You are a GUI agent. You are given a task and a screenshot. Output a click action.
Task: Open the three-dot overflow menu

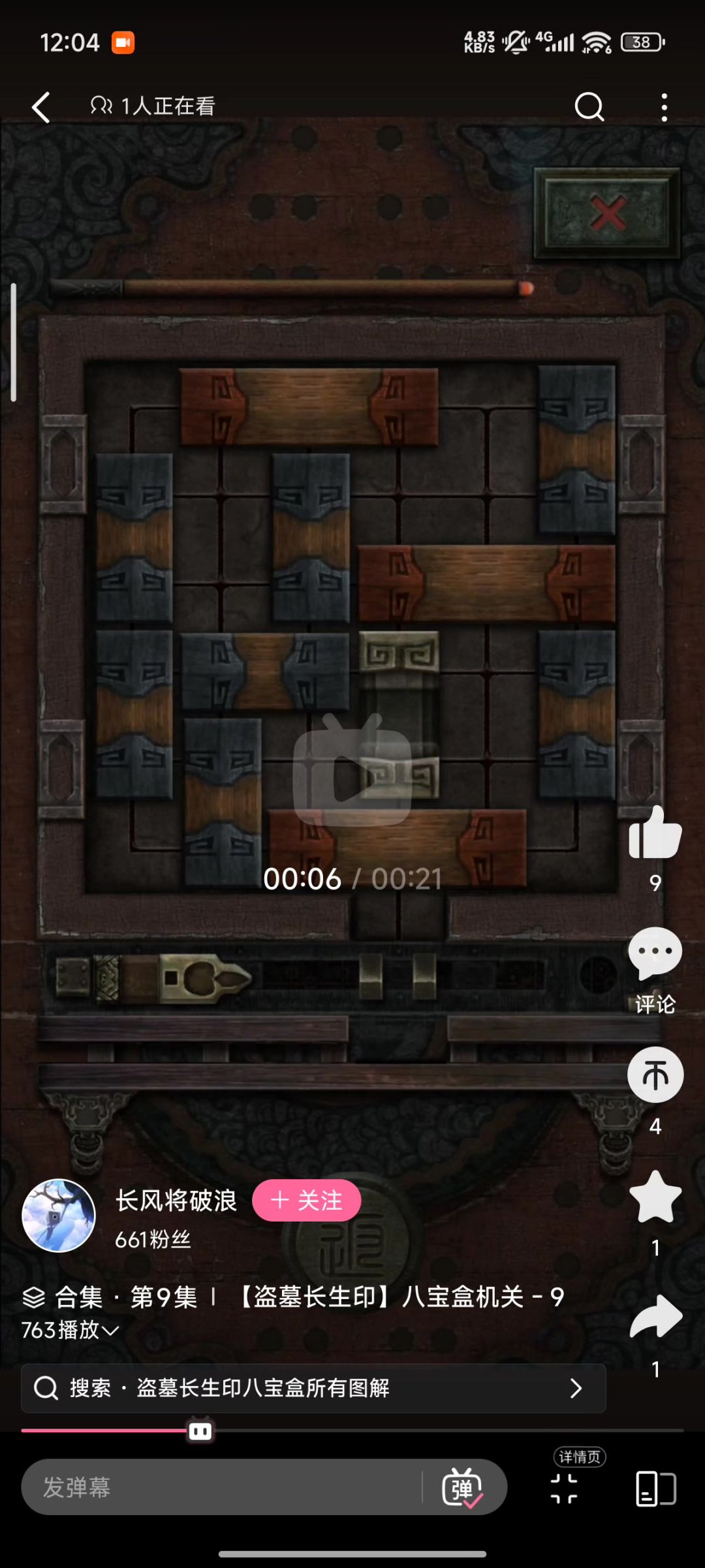664,107
